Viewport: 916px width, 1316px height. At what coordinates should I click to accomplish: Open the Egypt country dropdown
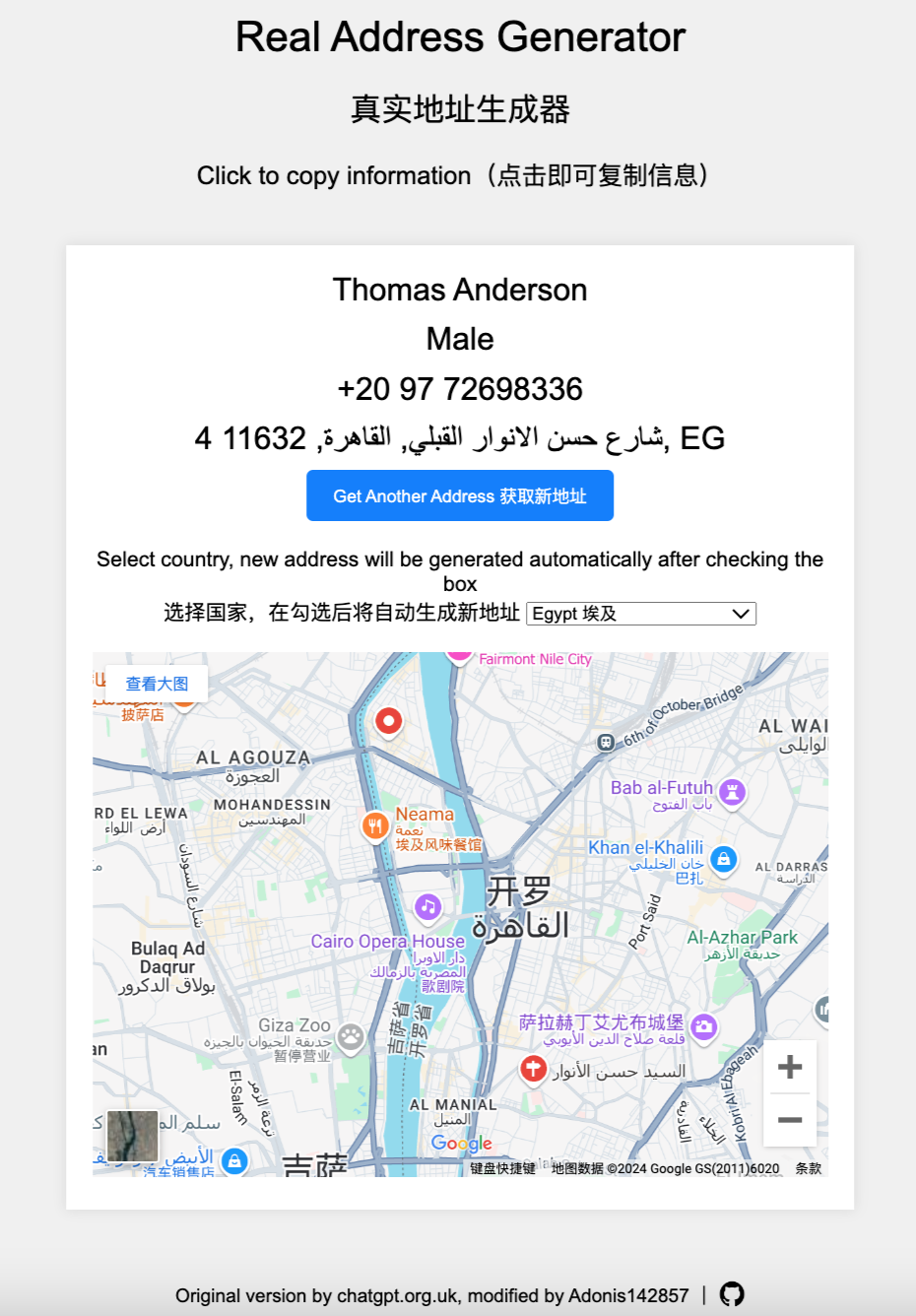[x=641, y=614]
